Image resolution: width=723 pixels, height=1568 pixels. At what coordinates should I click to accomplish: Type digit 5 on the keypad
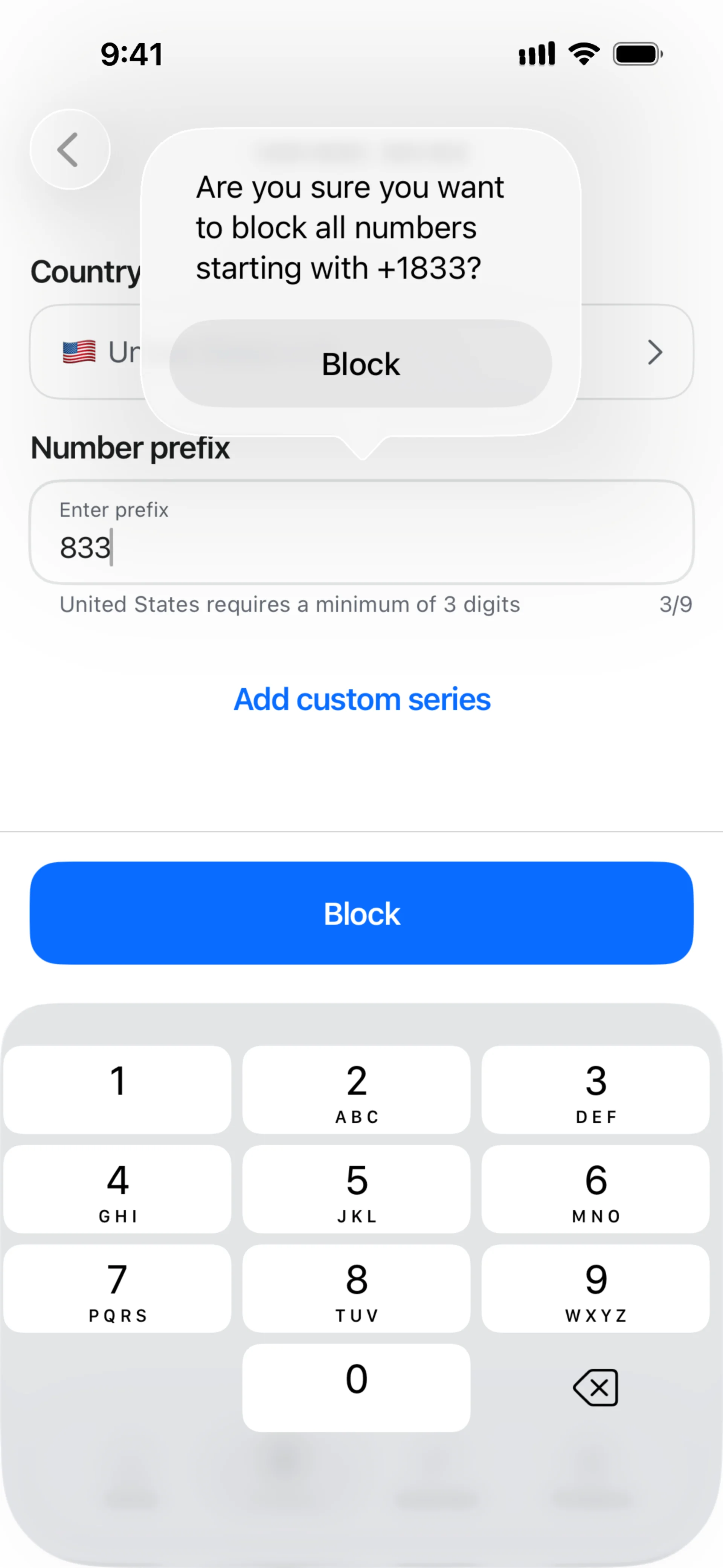coord(356,1189)
